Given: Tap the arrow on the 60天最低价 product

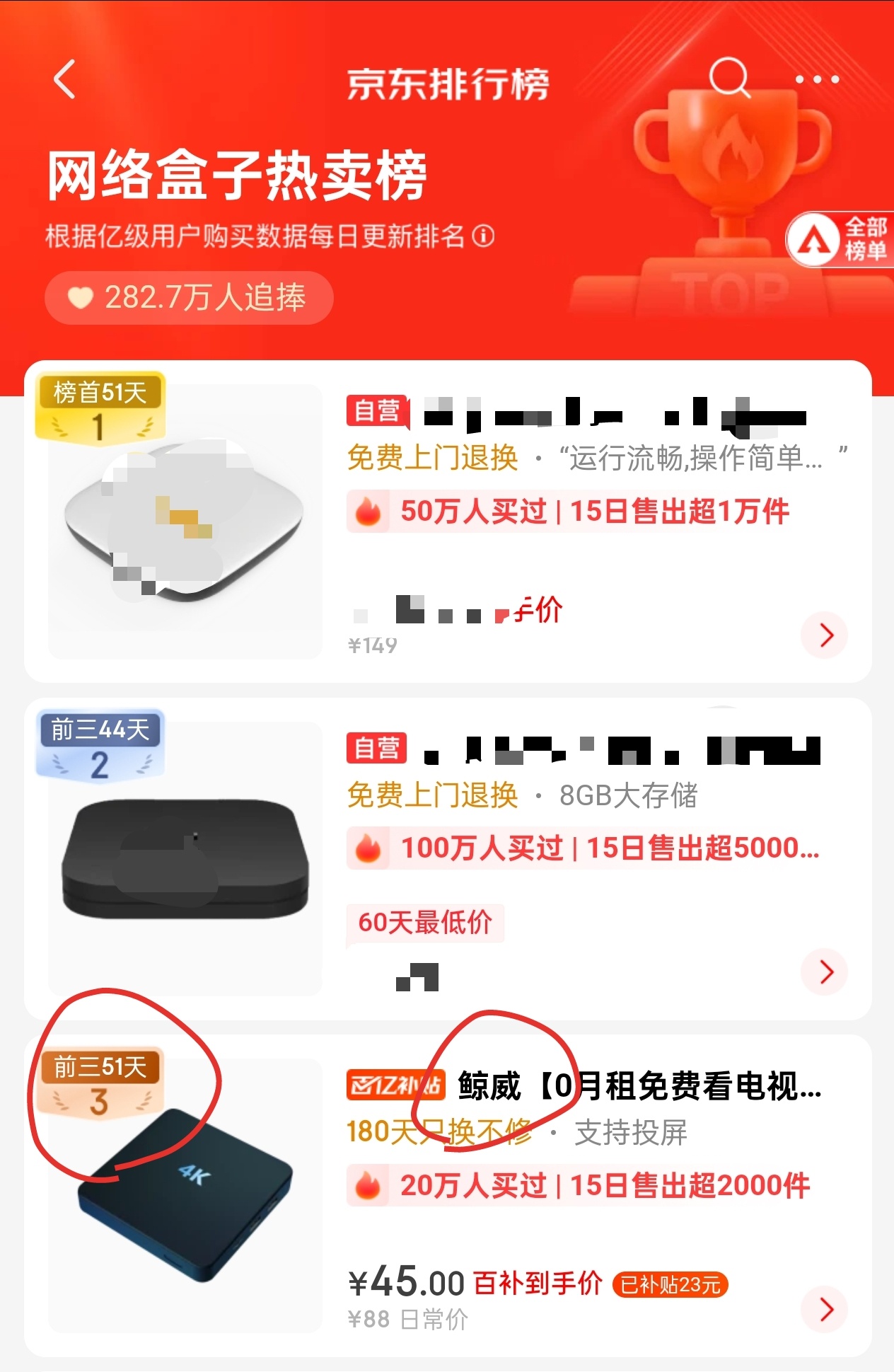Looking at the screenshot, I should click(825, 972).
